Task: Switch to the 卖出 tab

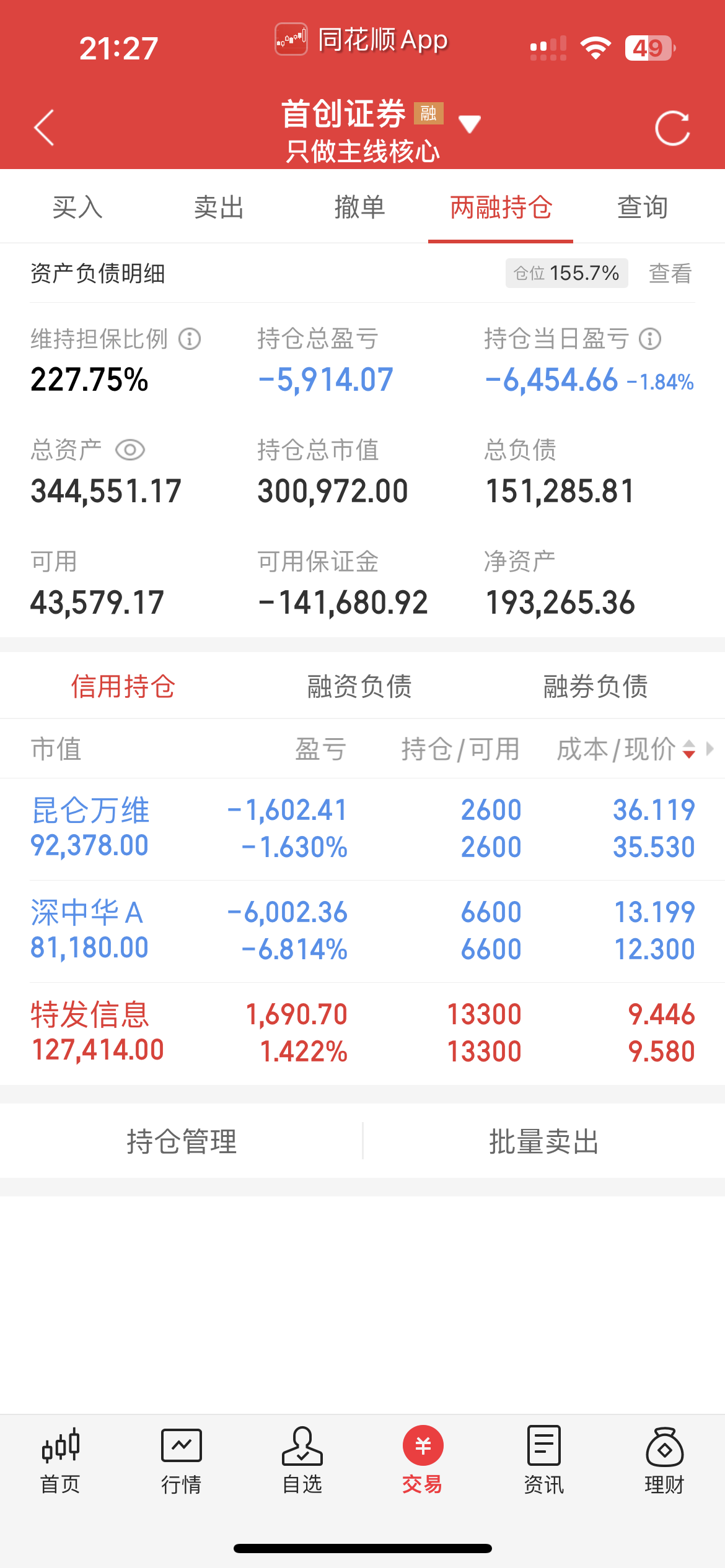Action: tap(219, 207)
